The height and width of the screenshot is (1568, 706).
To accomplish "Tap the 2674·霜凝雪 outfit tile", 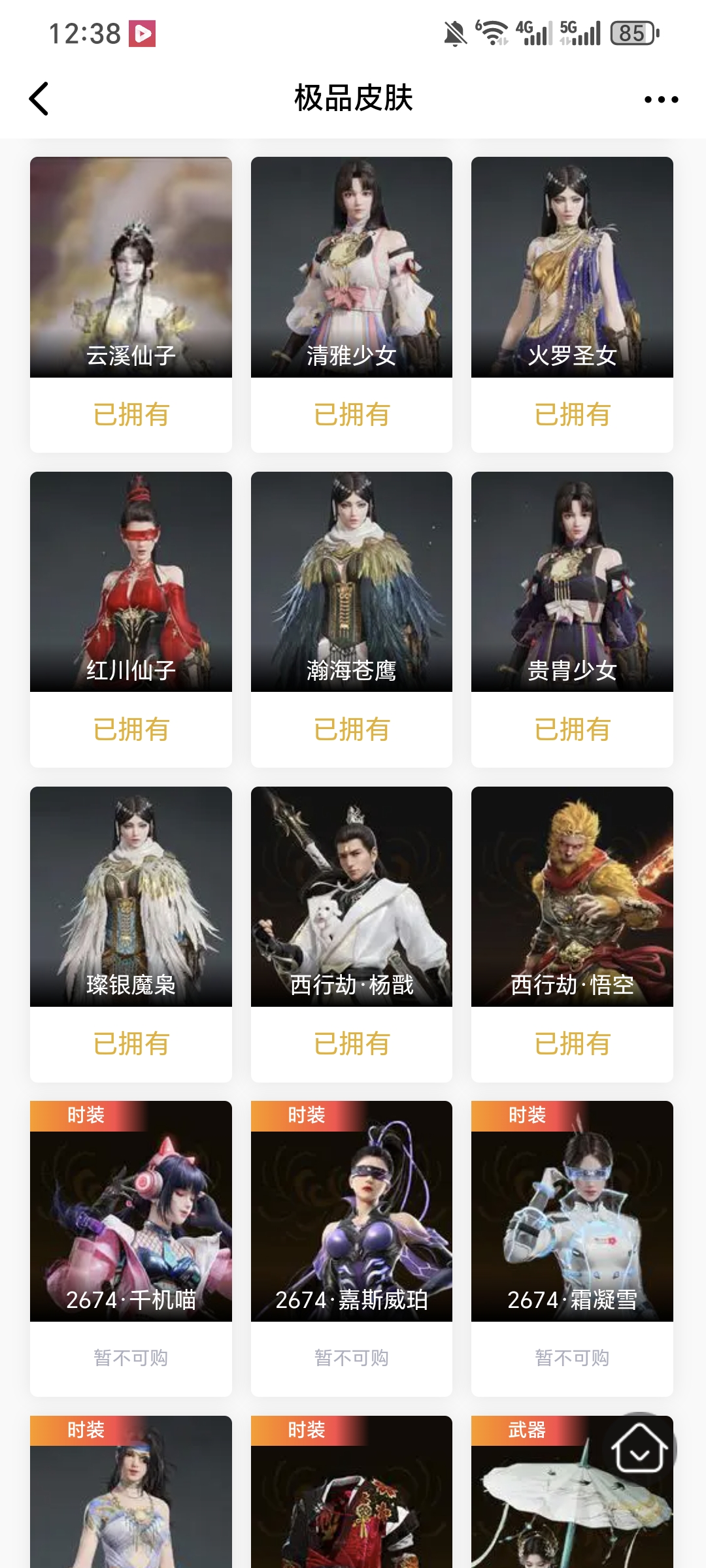I will [x=572, y=1212].
